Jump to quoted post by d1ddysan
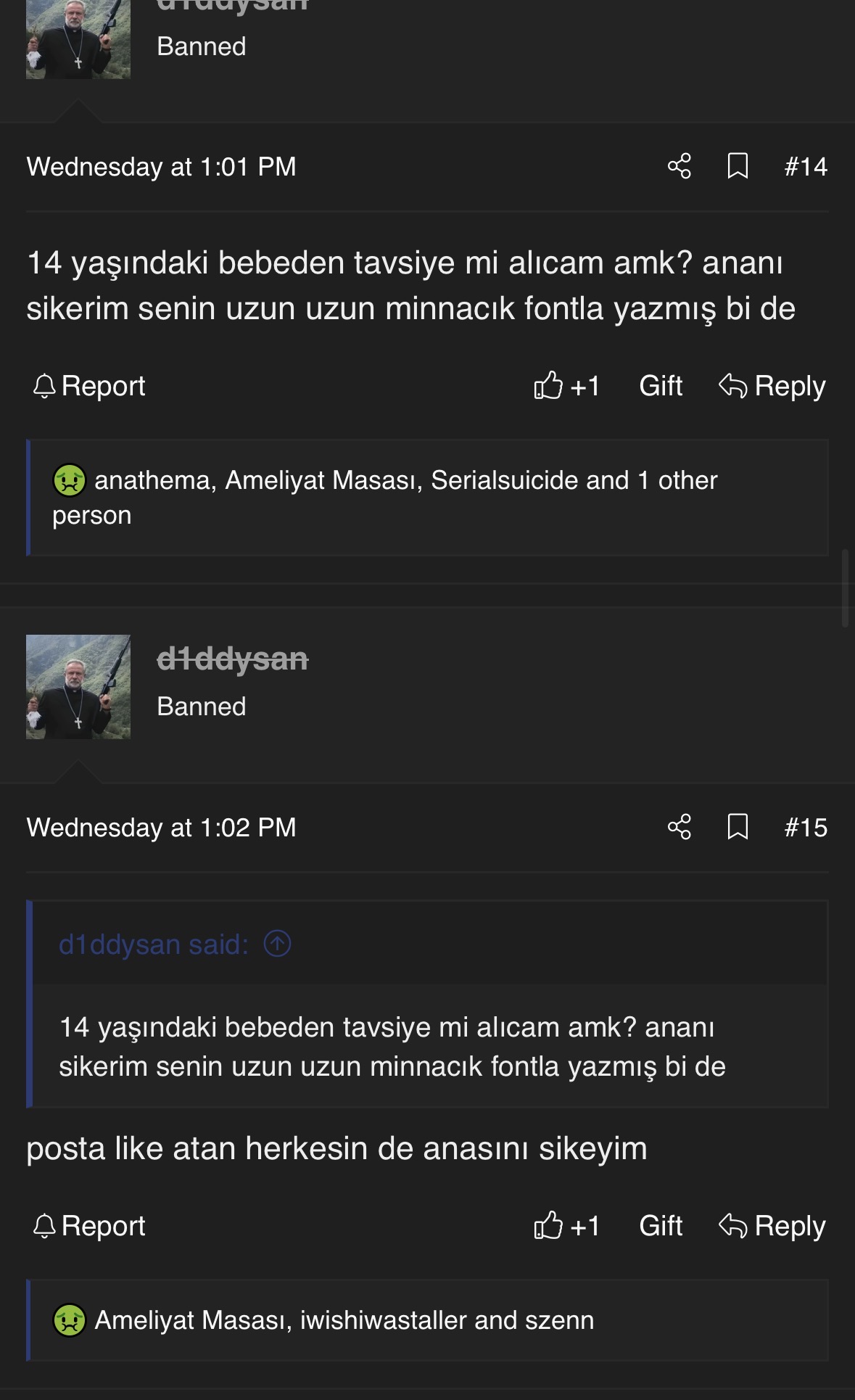Viewport: 855px width, 1400px height. click(x=277, y=944)
